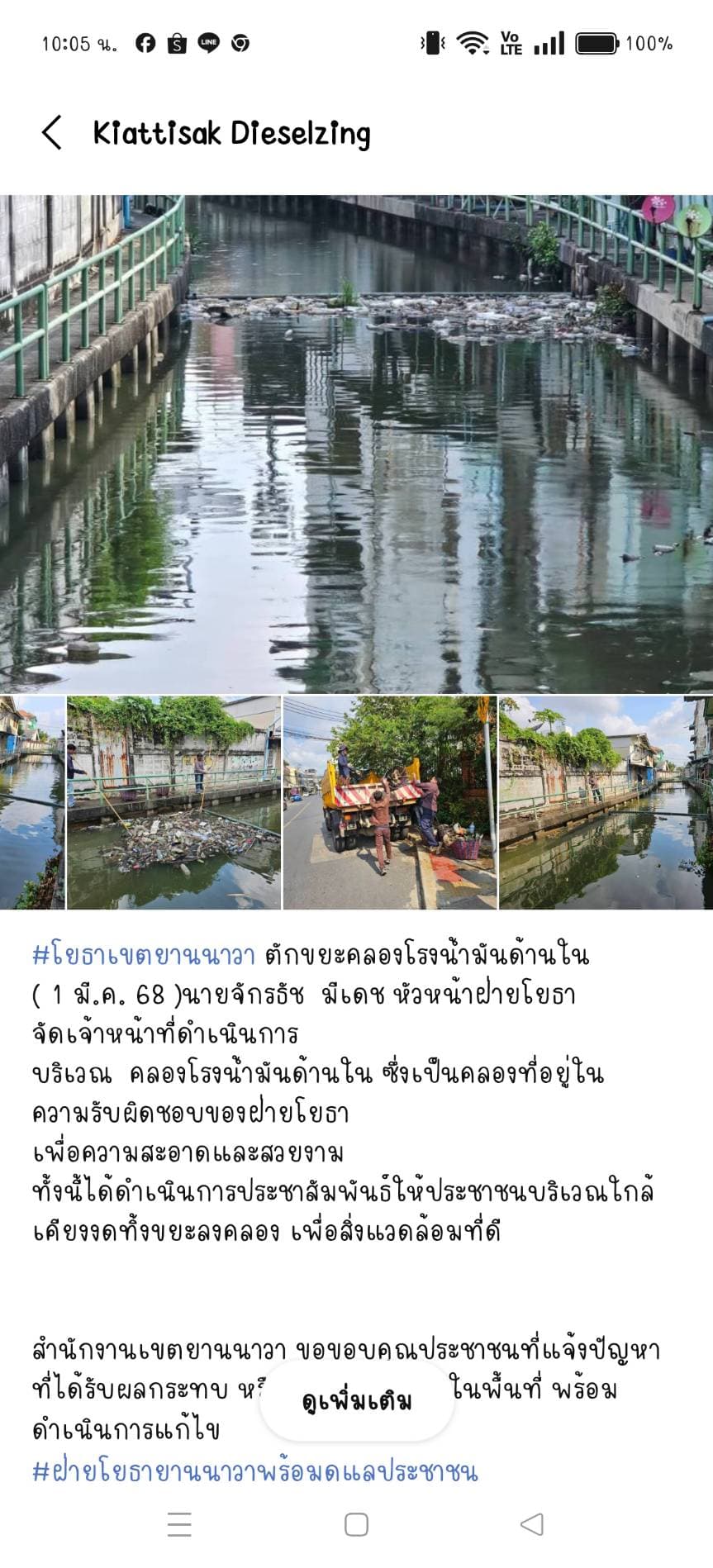The width and height of the screenshot is (713, 1568).
Task: Tap the ดูเพิ่มเติม button
Action: [x=357, y=1401]
